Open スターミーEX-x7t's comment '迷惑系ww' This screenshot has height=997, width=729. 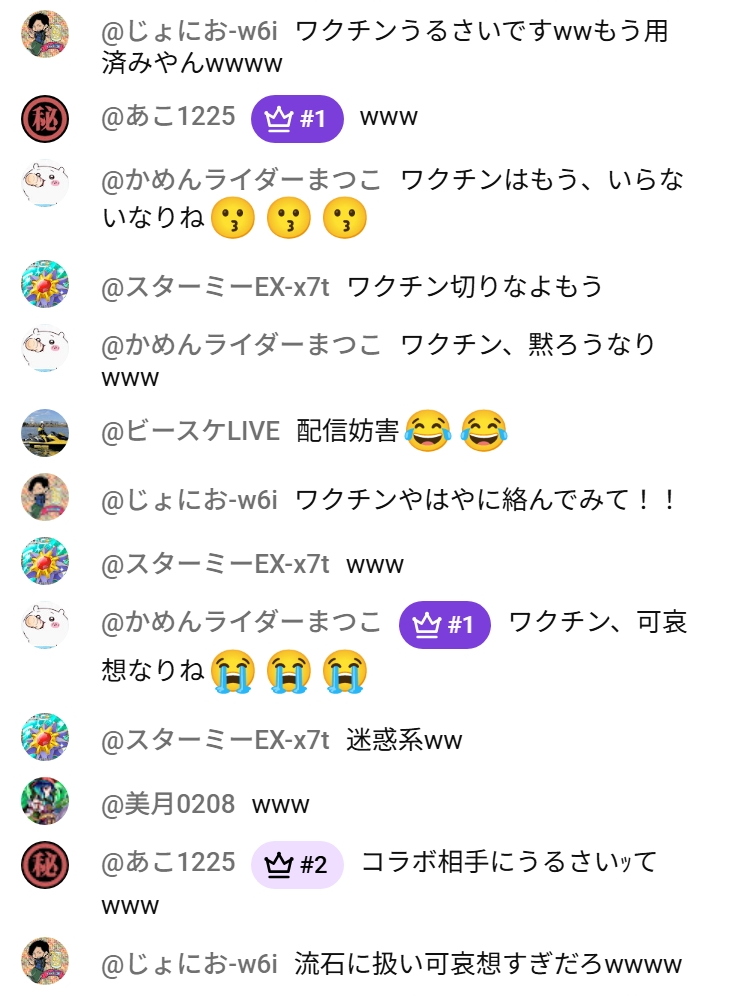[404, 740]
